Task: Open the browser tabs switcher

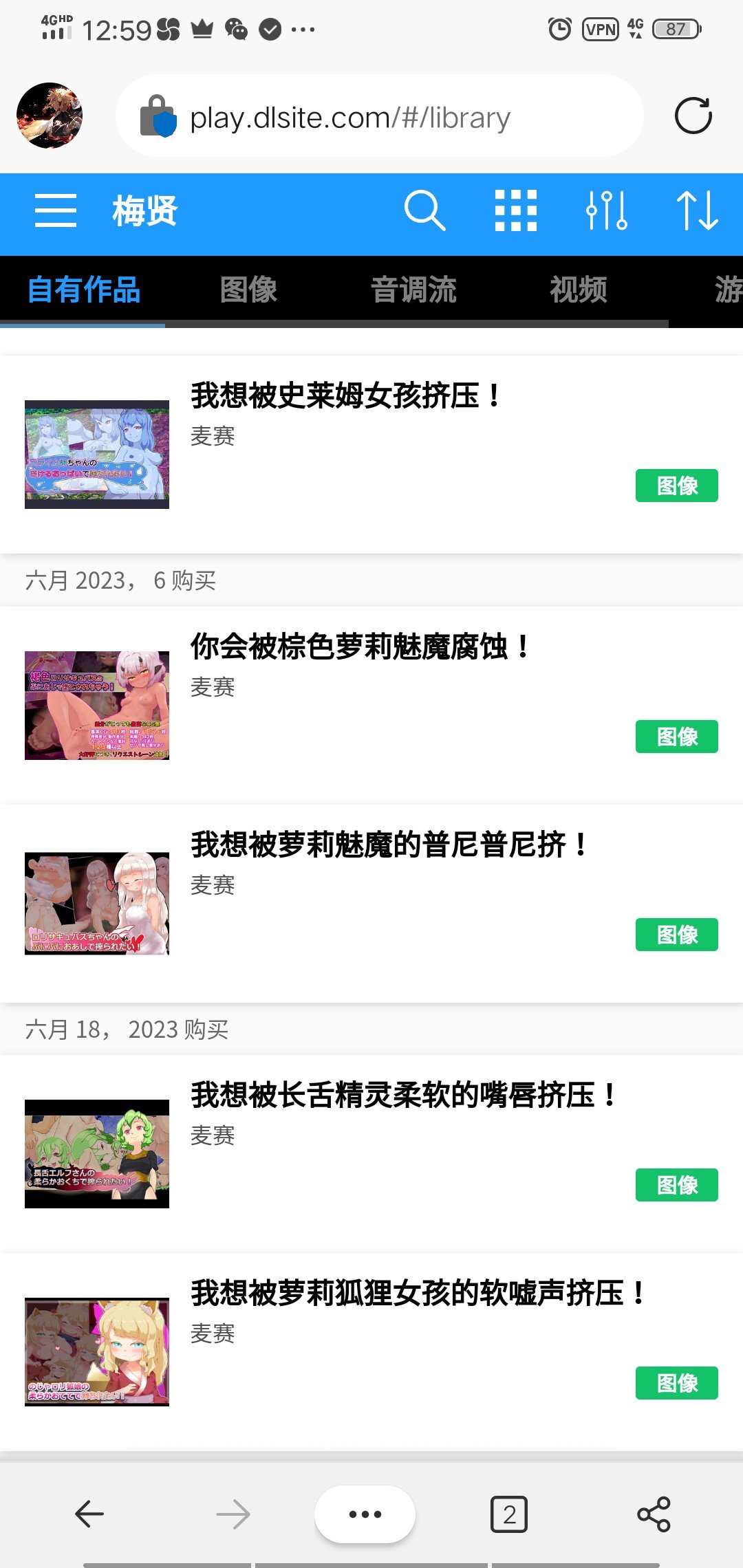Action: [x=509, y=1514]
